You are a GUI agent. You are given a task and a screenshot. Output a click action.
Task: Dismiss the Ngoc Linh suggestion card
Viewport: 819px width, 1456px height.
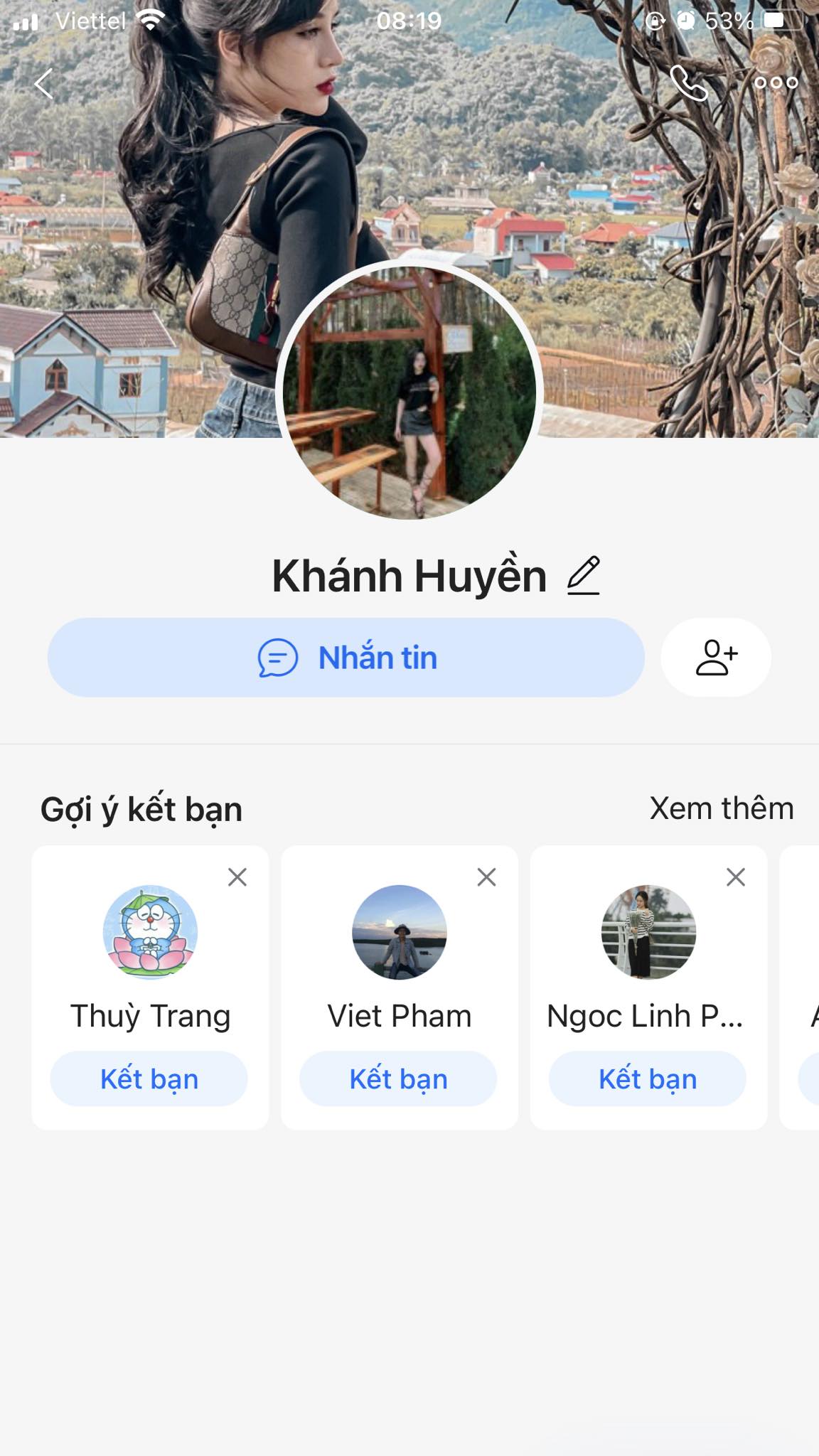[736, 877]
